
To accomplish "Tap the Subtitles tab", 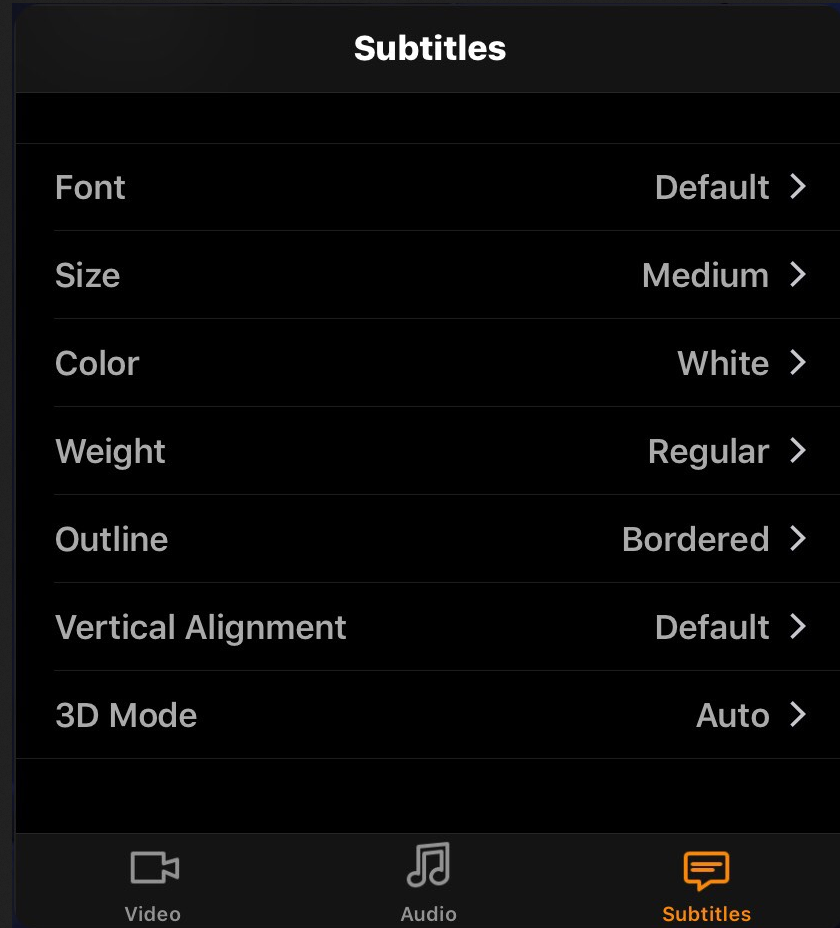I will [706, 882].
